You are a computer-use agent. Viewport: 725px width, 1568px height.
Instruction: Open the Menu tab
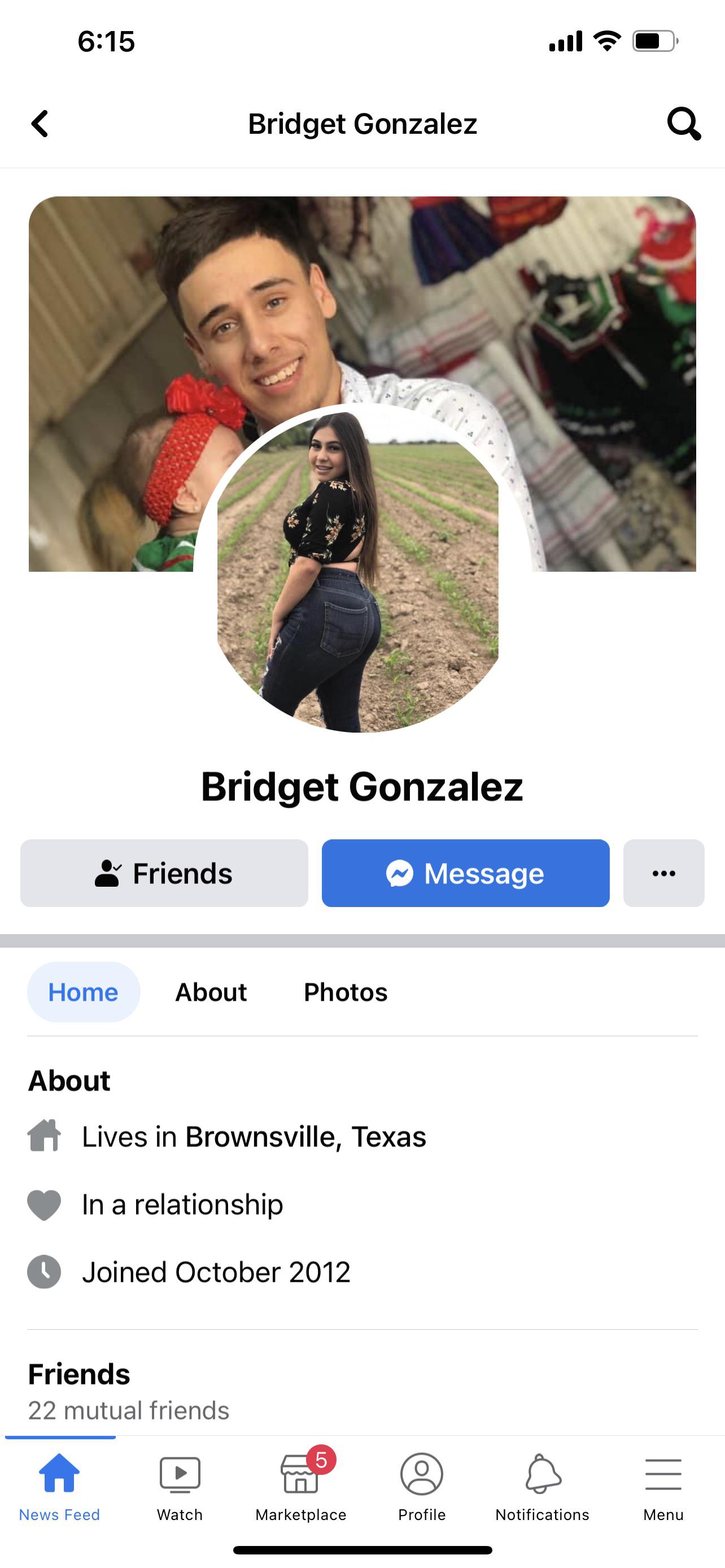coord(663,1485)
